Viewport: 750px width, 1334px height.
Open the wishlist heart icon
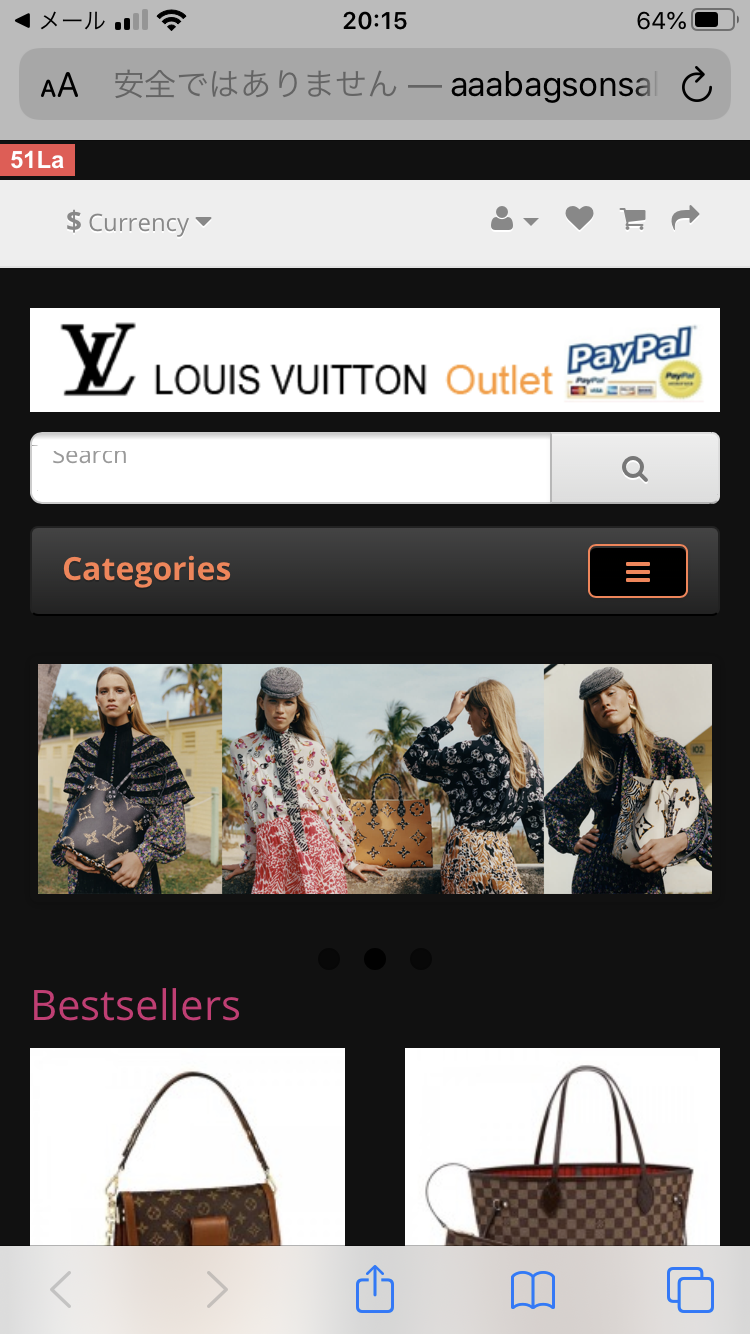click(579, 218)
